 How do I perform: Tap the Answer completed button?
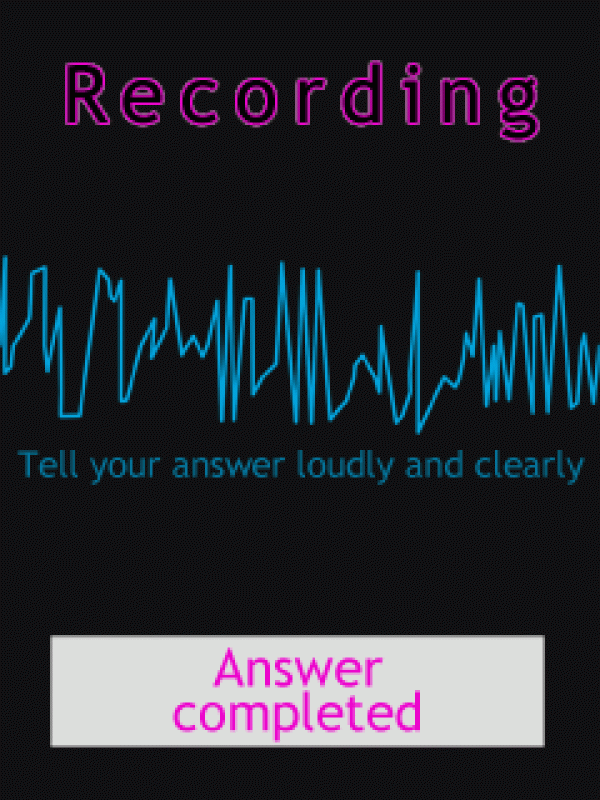298,691
